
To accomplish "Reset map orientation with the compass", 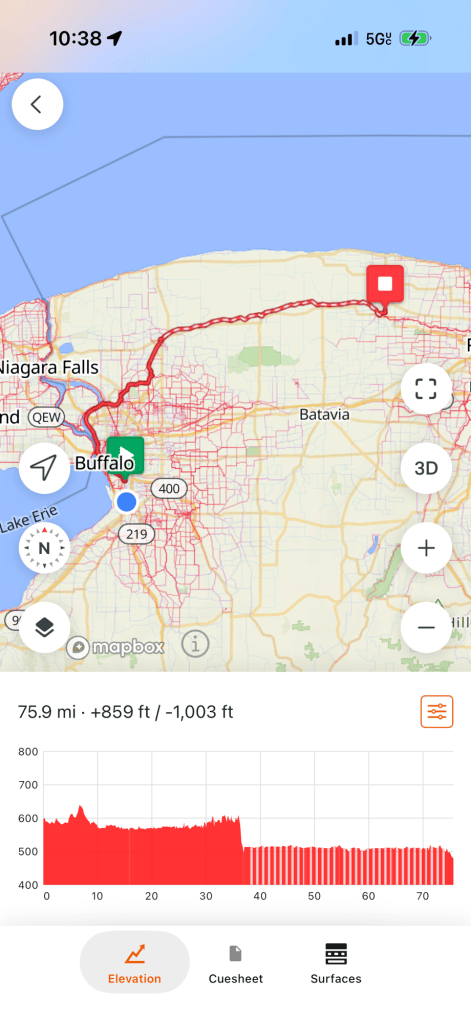I will pos(44,548).
